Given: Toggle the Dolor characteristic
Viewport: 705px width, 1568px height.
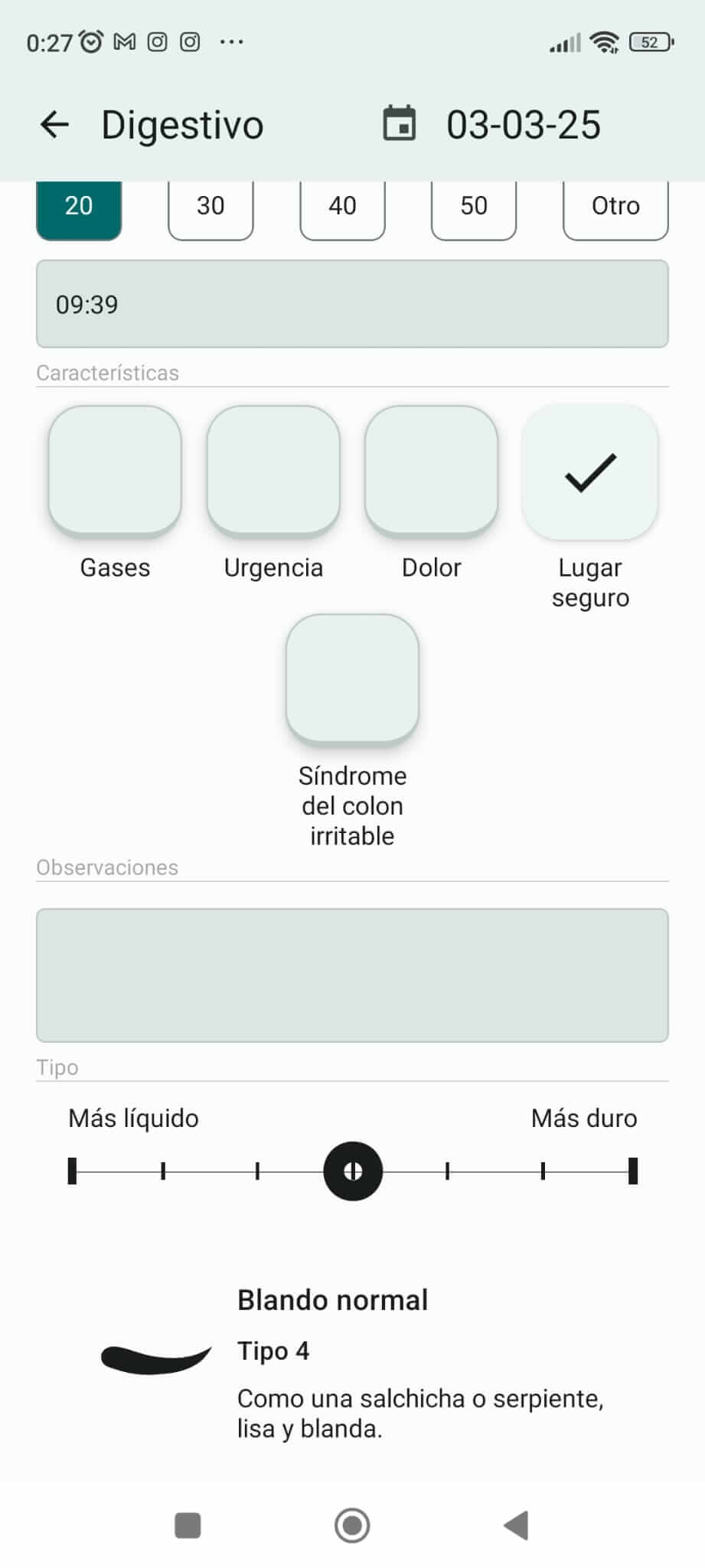Looking at the screenshot, I should point(431,470).
